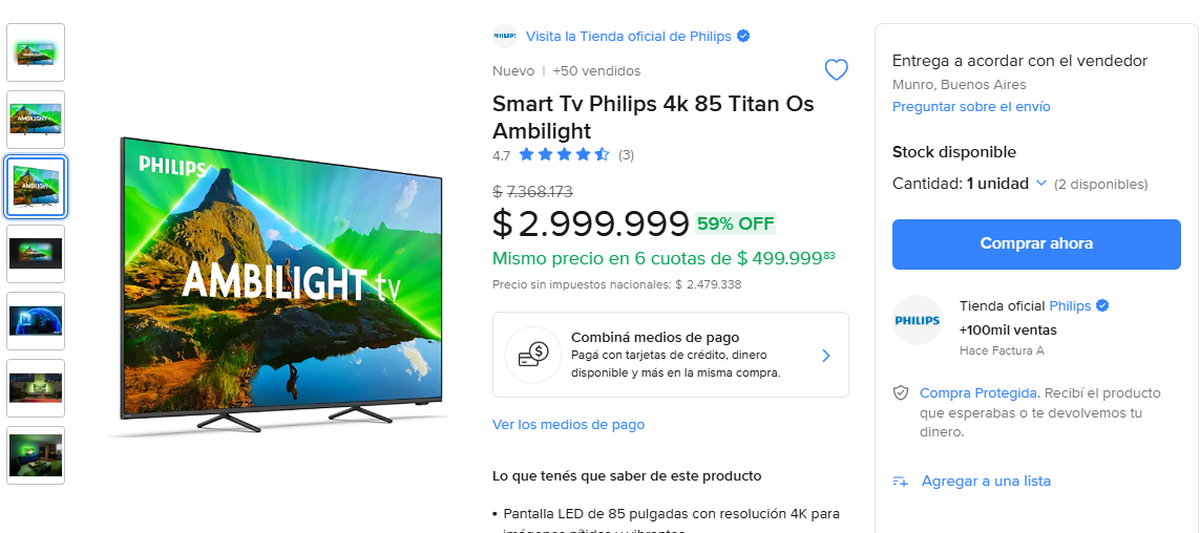
Task: Open Ver los medios de pago link
Action: click(568, 424)
